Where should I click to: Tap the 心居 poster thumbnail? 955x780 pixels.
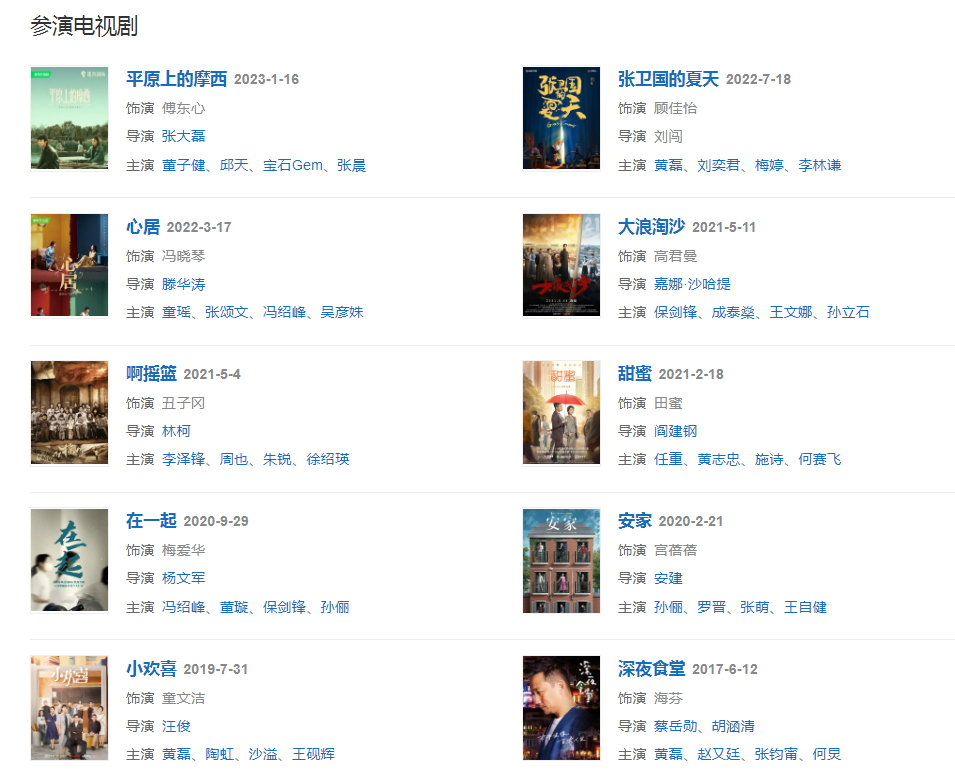[x=69, y=265]
